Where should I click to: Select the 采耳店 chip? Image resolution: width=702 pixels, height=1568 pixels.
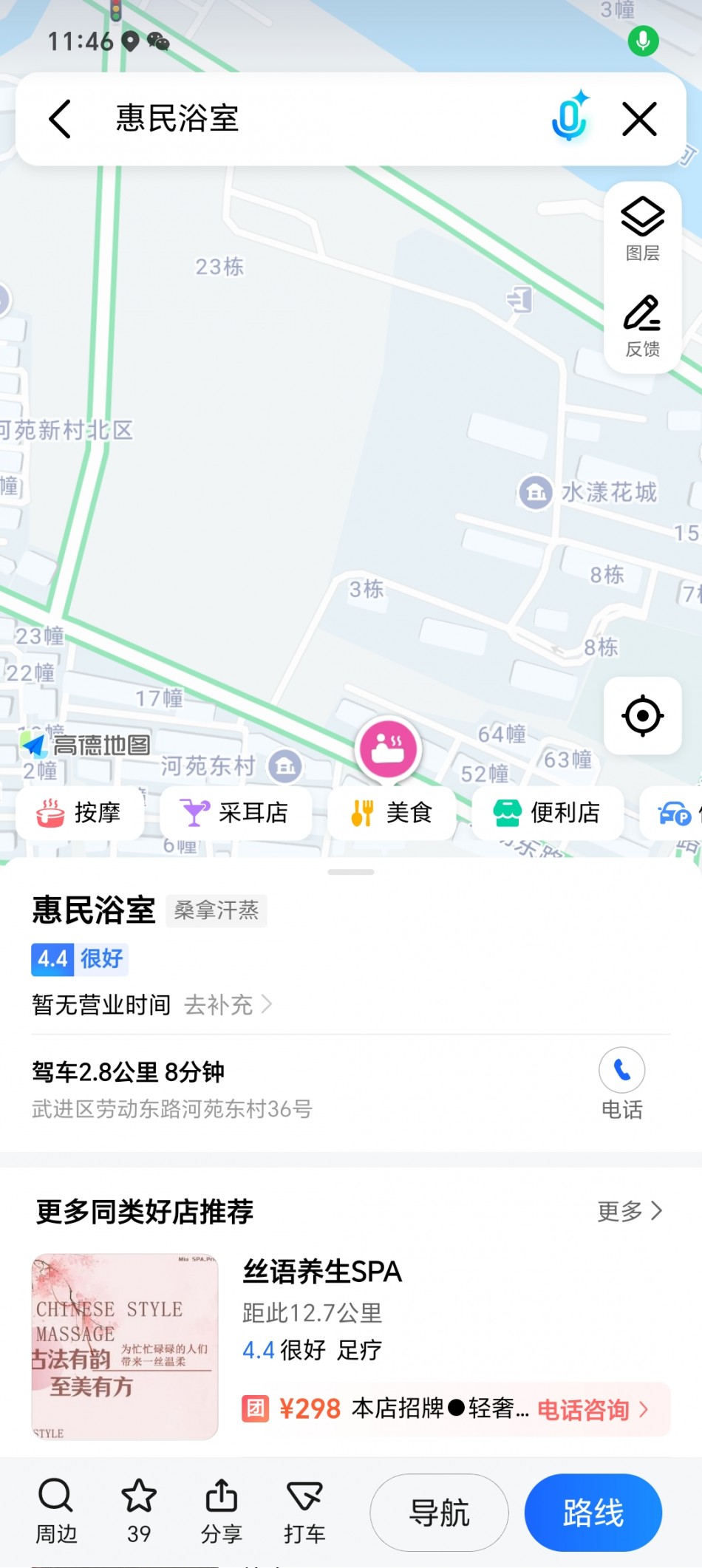(236, 813)
